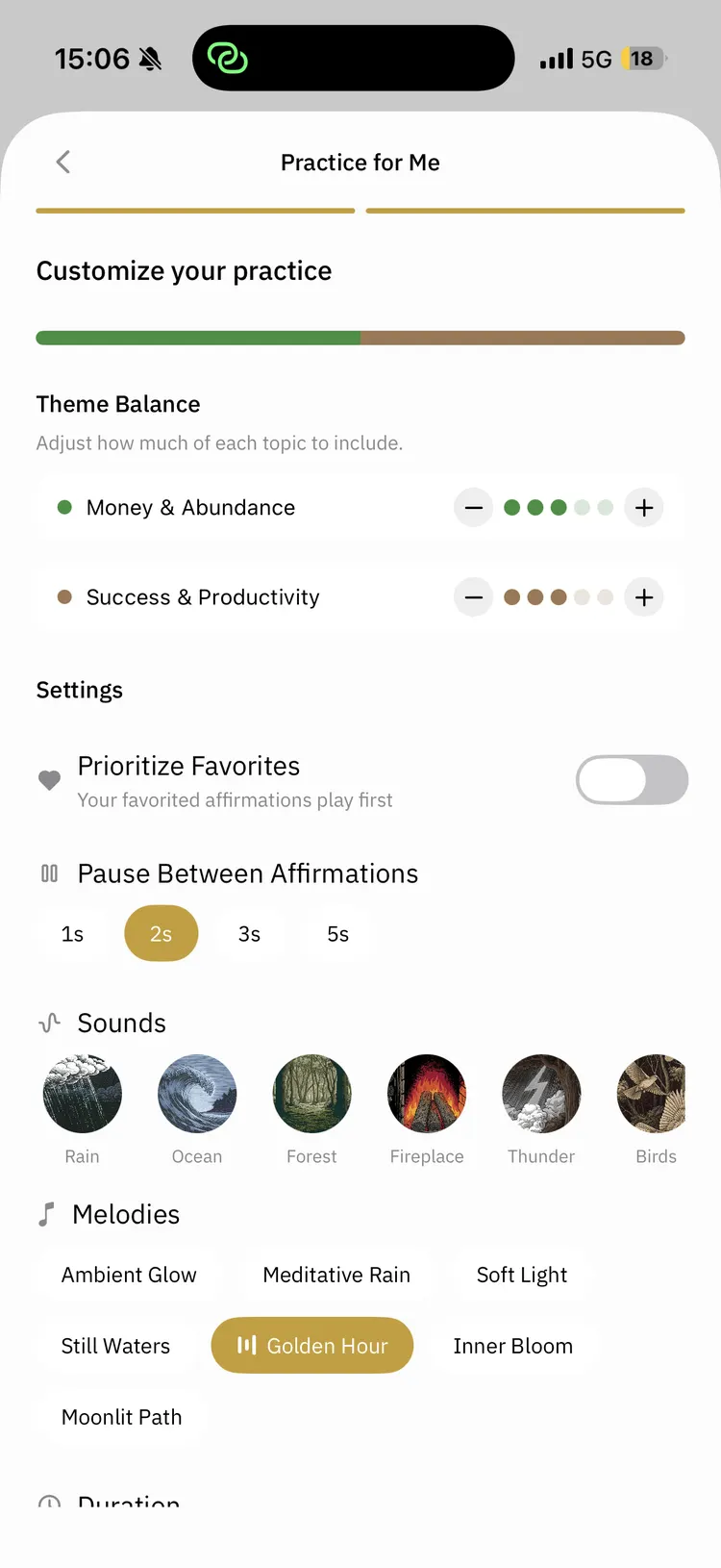Increase Success & Productivity balance
Screen dimensions: 721x1568
(644, 597)
